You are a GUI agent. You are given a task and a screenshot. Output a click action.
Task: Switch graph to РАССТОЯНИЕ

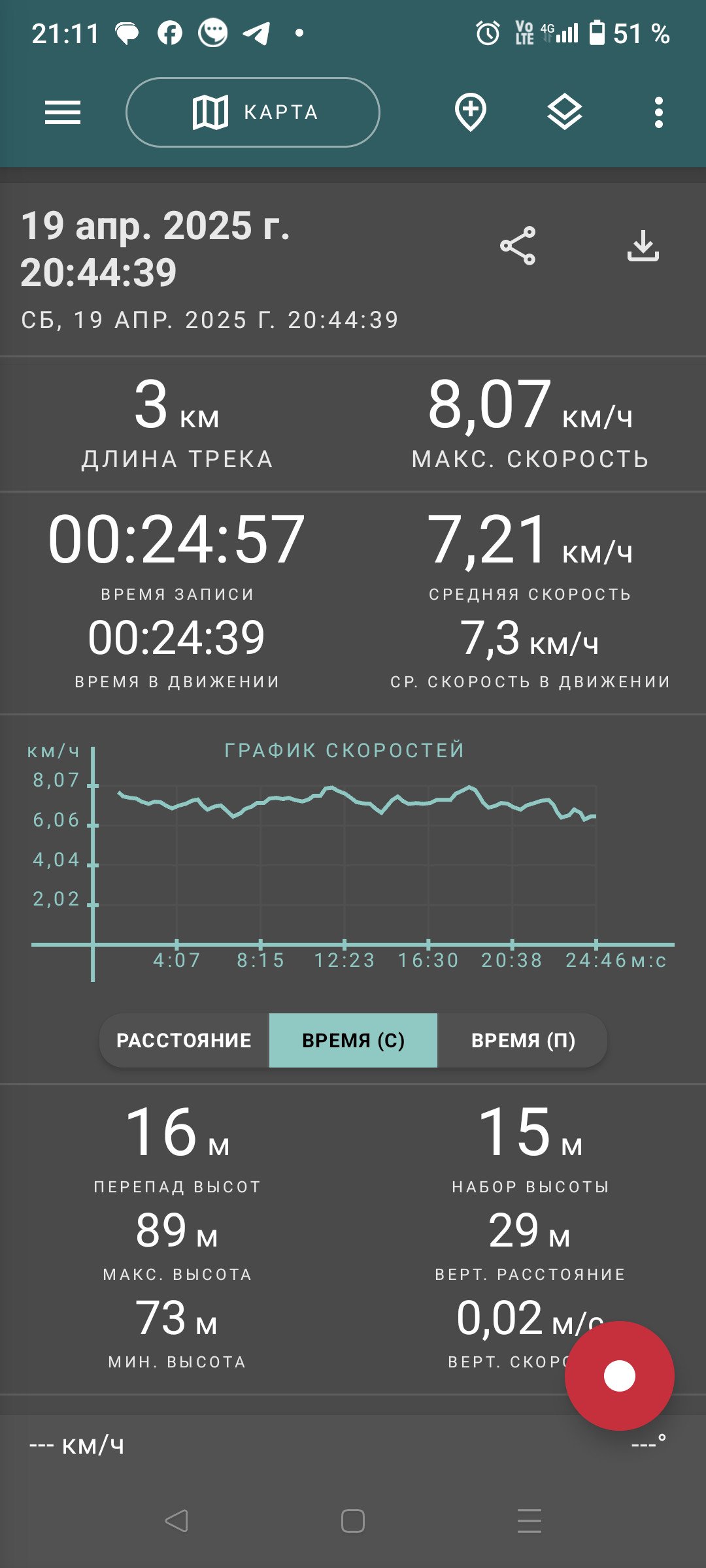pyautogui.click(x=184, y=1040)
